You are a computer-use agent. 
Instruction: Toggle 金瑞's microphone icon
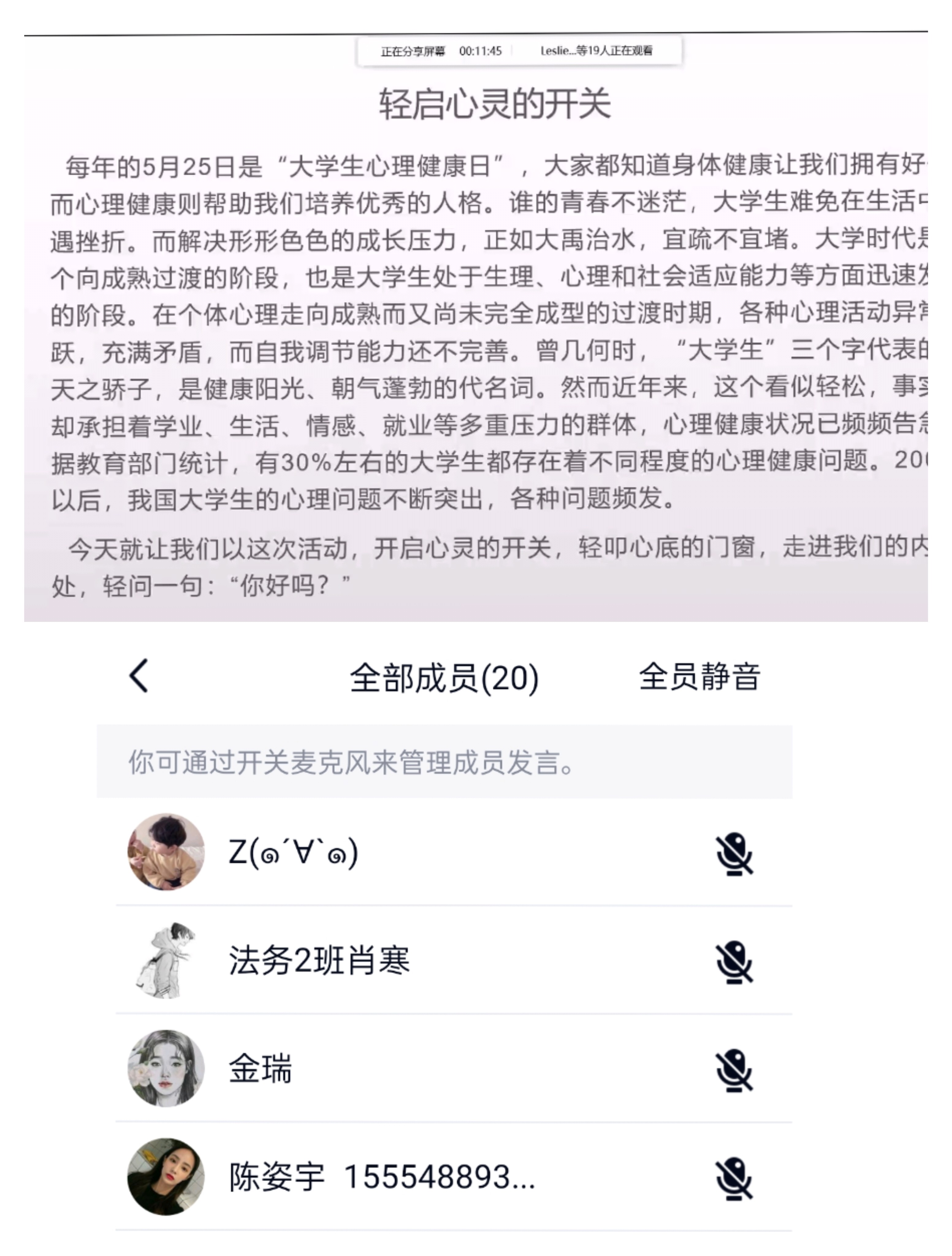click(734, 1070)
